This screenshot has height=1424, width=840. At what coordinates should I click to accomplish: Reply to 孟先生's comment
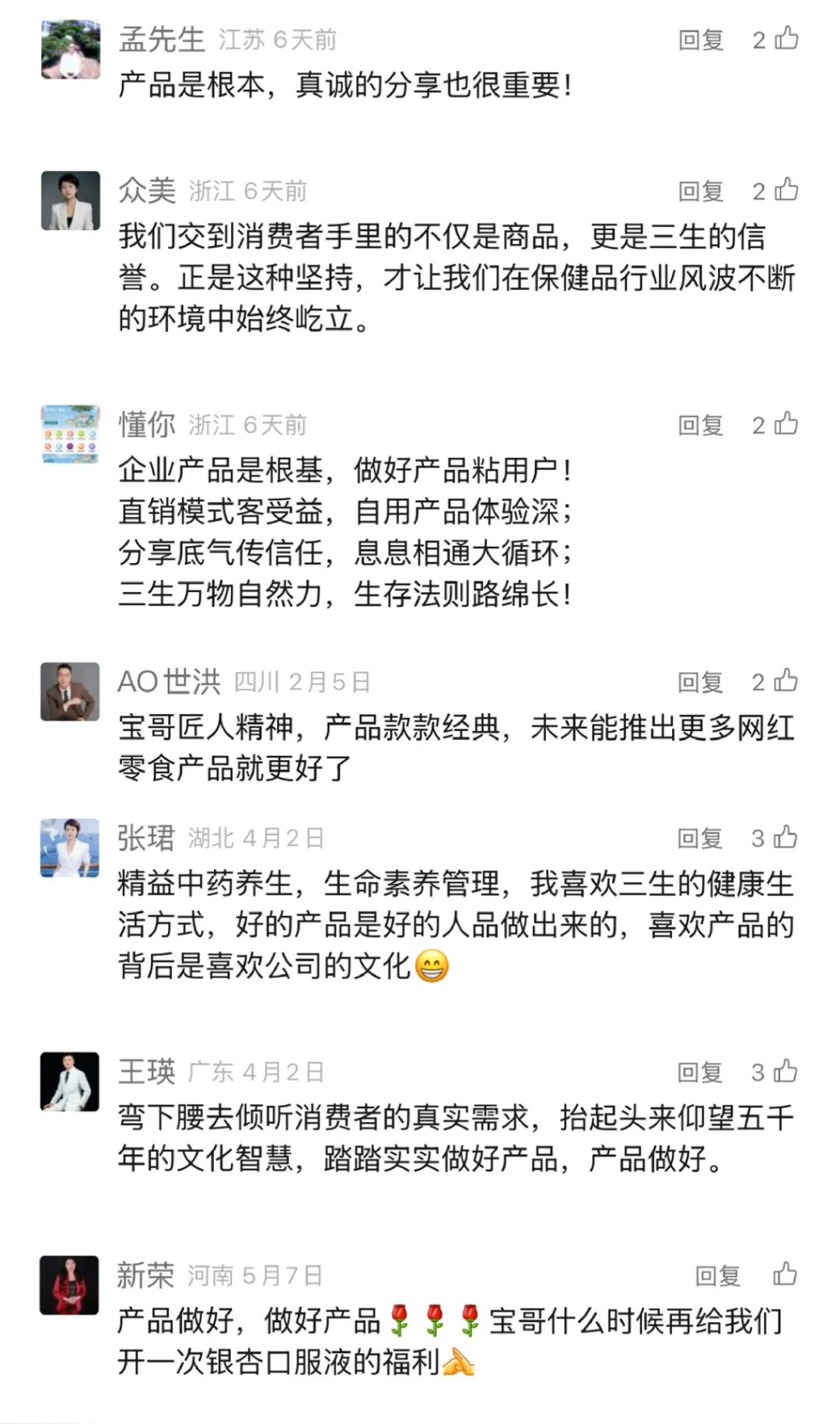coord(700,40)
